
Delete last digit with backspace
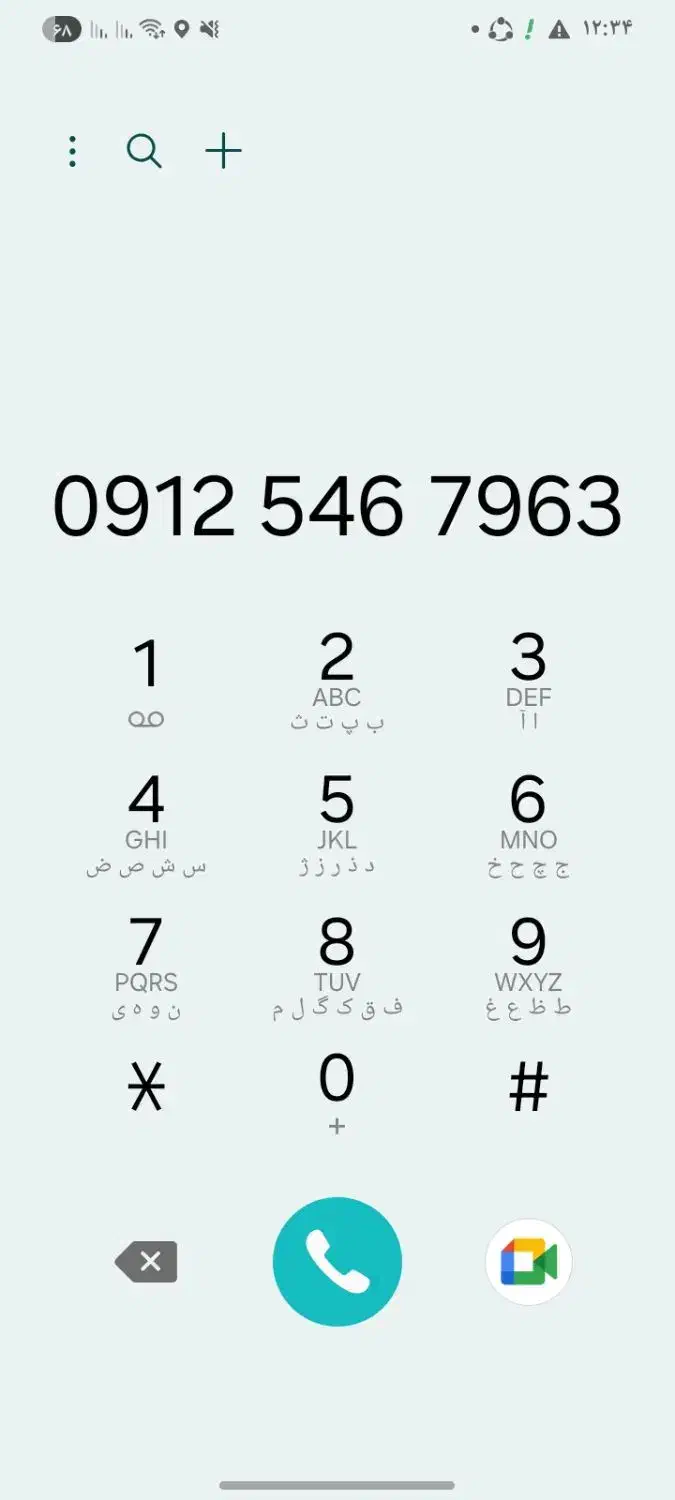tap(147, 1262)
